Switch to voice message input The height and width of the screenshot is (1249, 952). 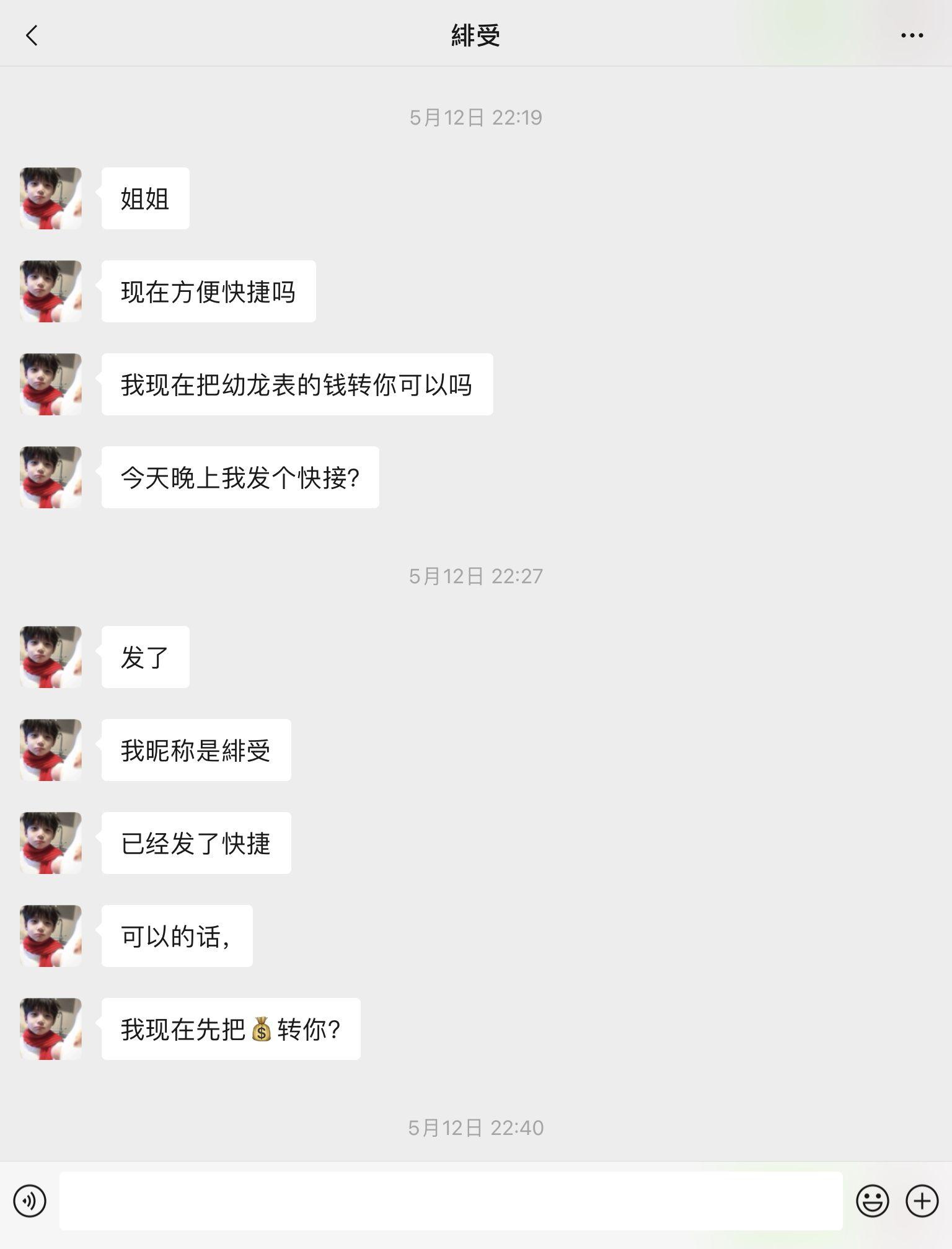point(30,1201)
